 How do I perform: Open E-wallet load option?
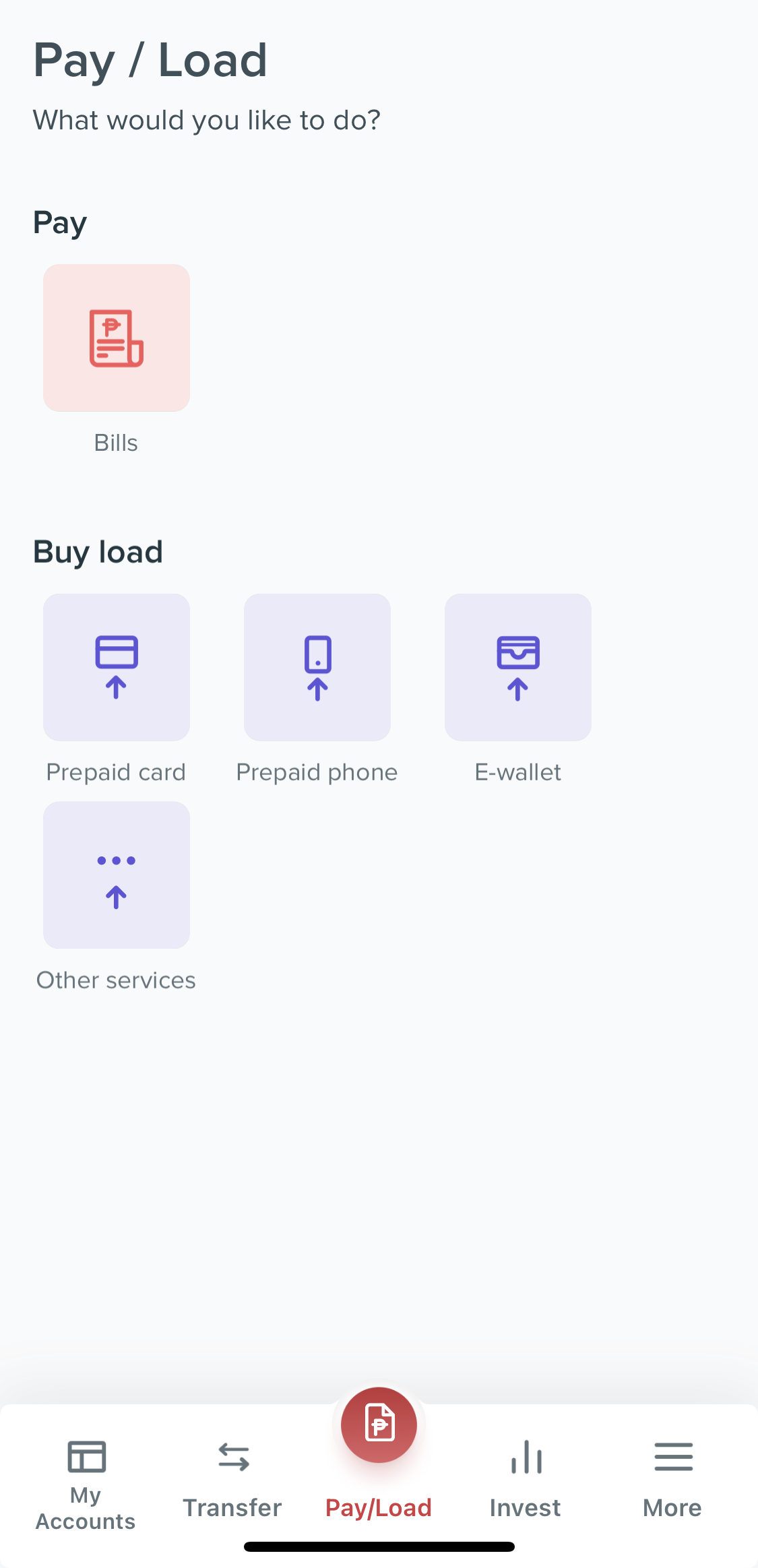(x=518, y=667)
